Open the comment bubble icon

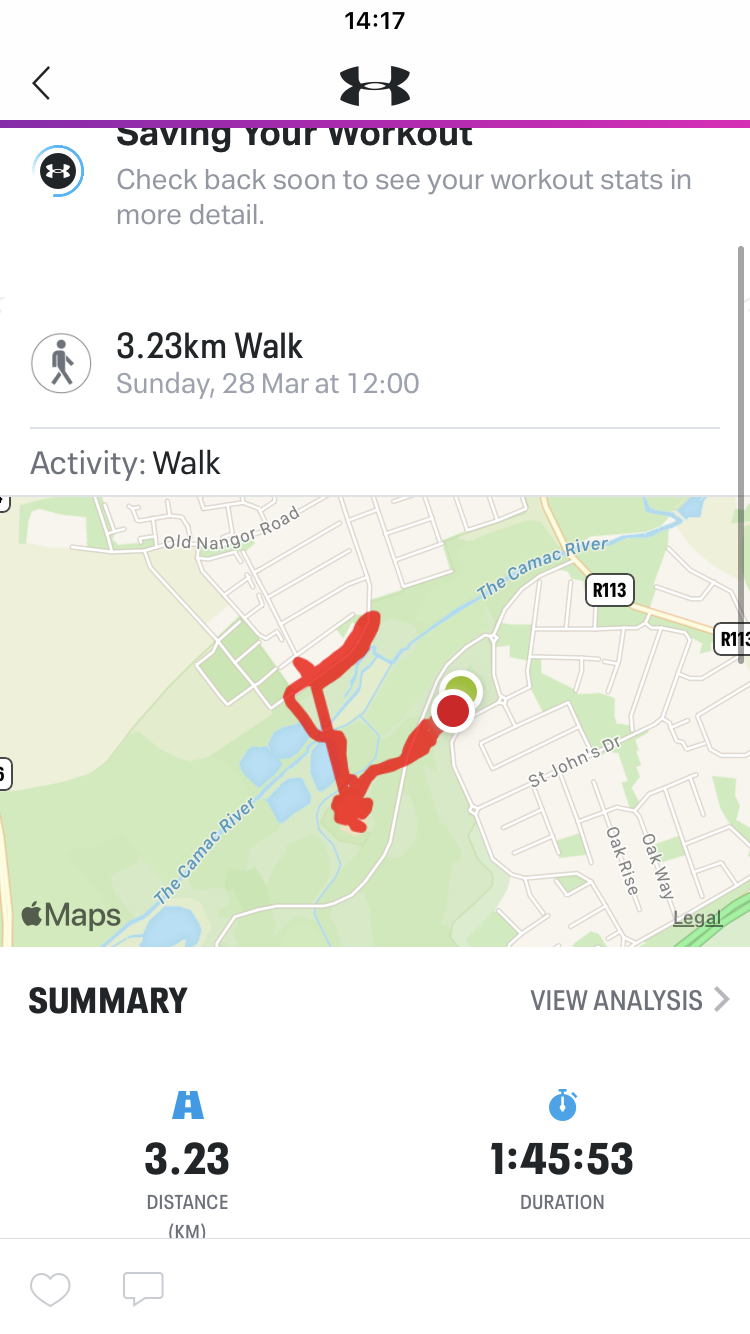(143, 1289)
